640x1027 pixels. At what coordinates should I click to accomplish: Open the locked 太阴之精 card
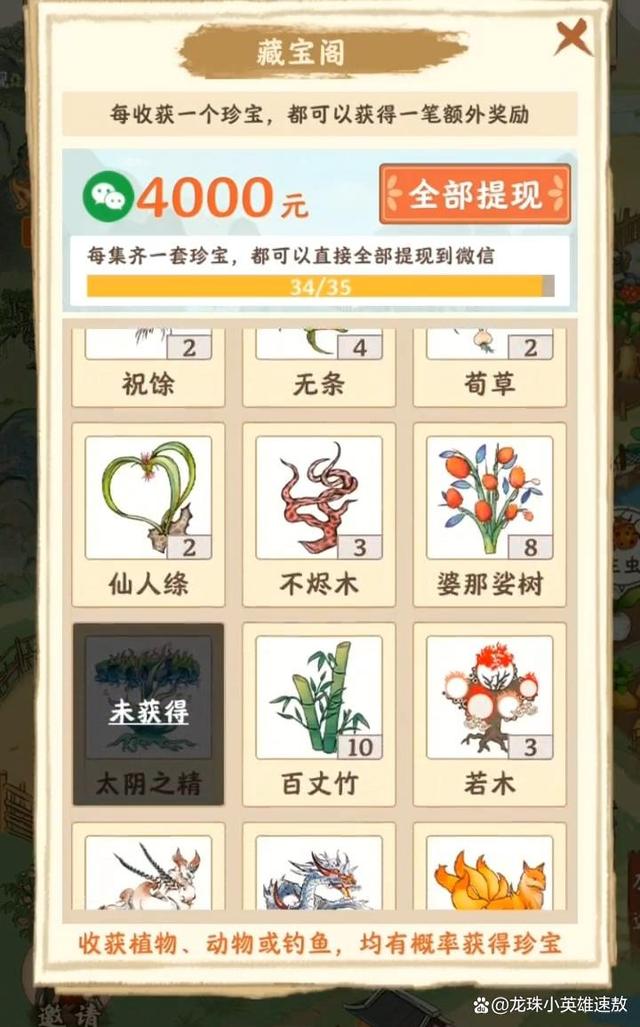click(148, 714)
